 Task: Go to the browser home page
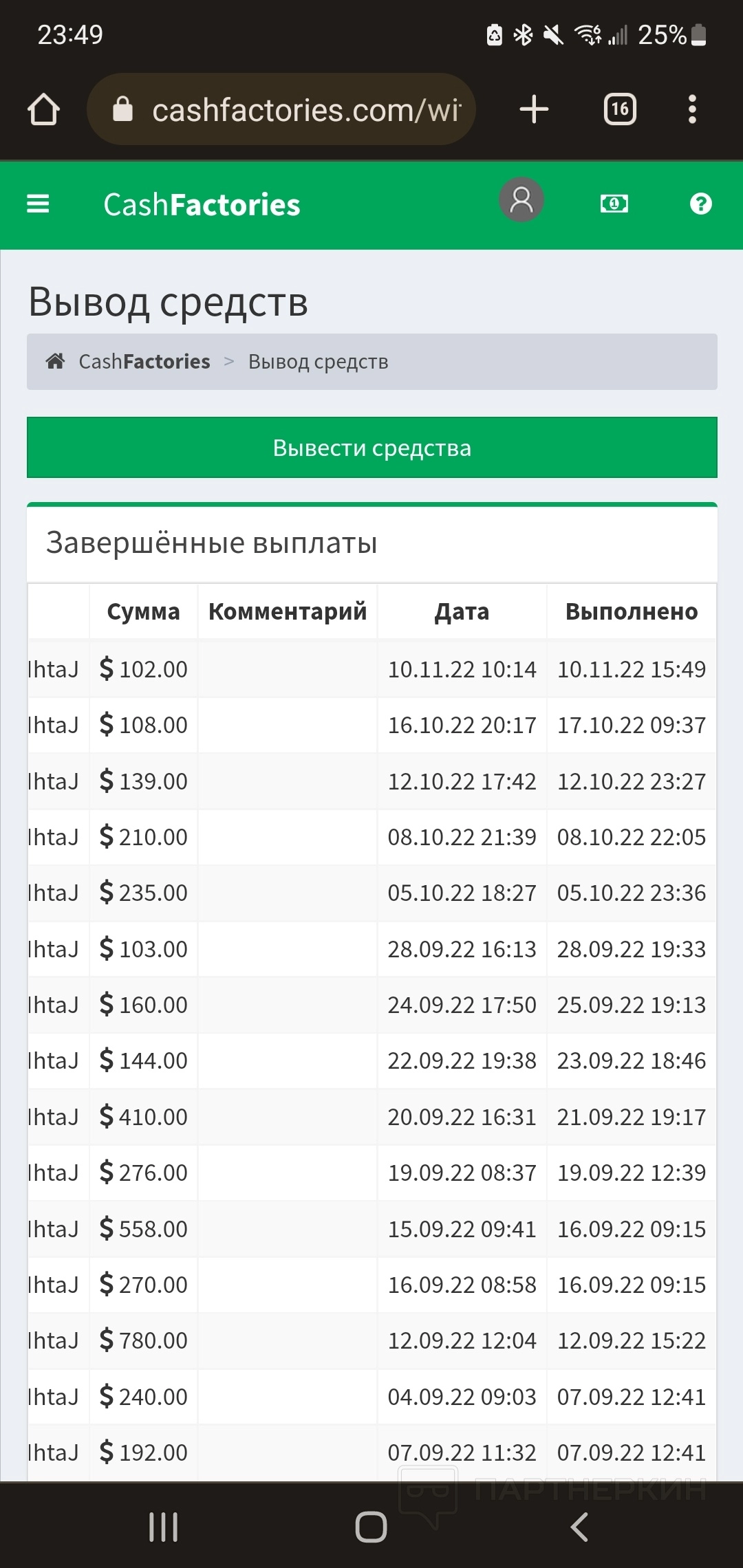[x=43, y=109]
